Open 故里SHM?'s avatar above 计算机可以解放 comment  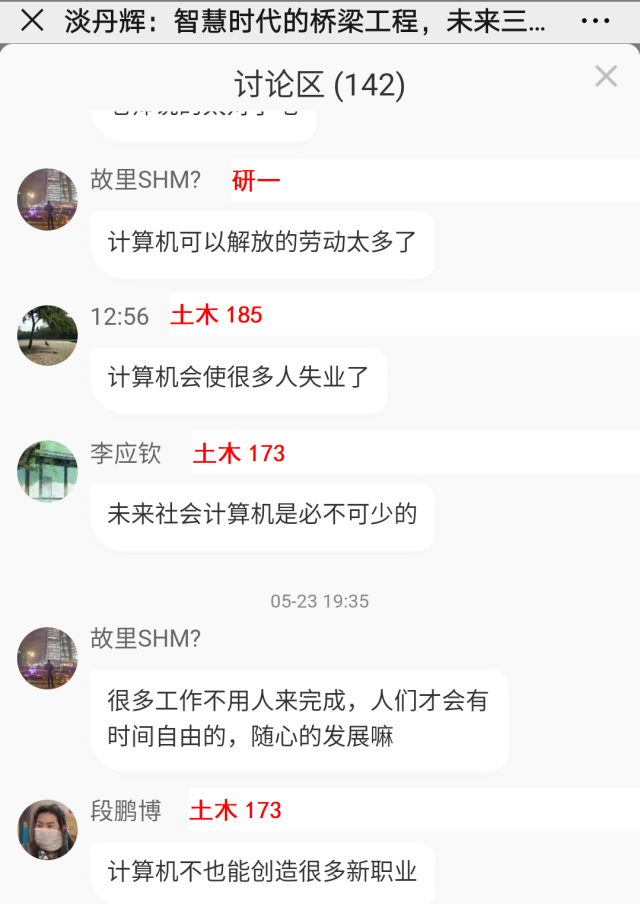[x=47, y=199]
